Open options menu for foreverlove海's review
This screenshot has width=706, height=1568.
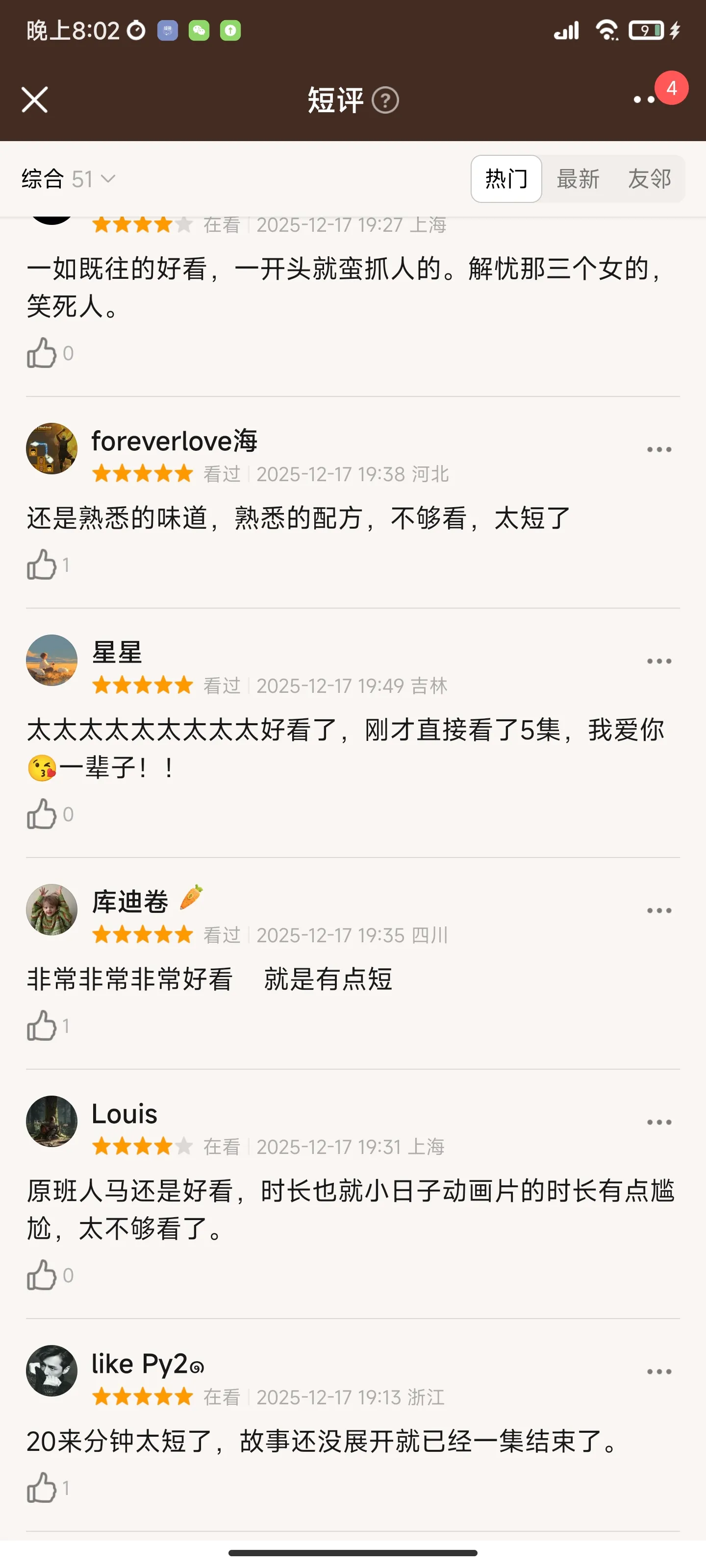[658, 450]
